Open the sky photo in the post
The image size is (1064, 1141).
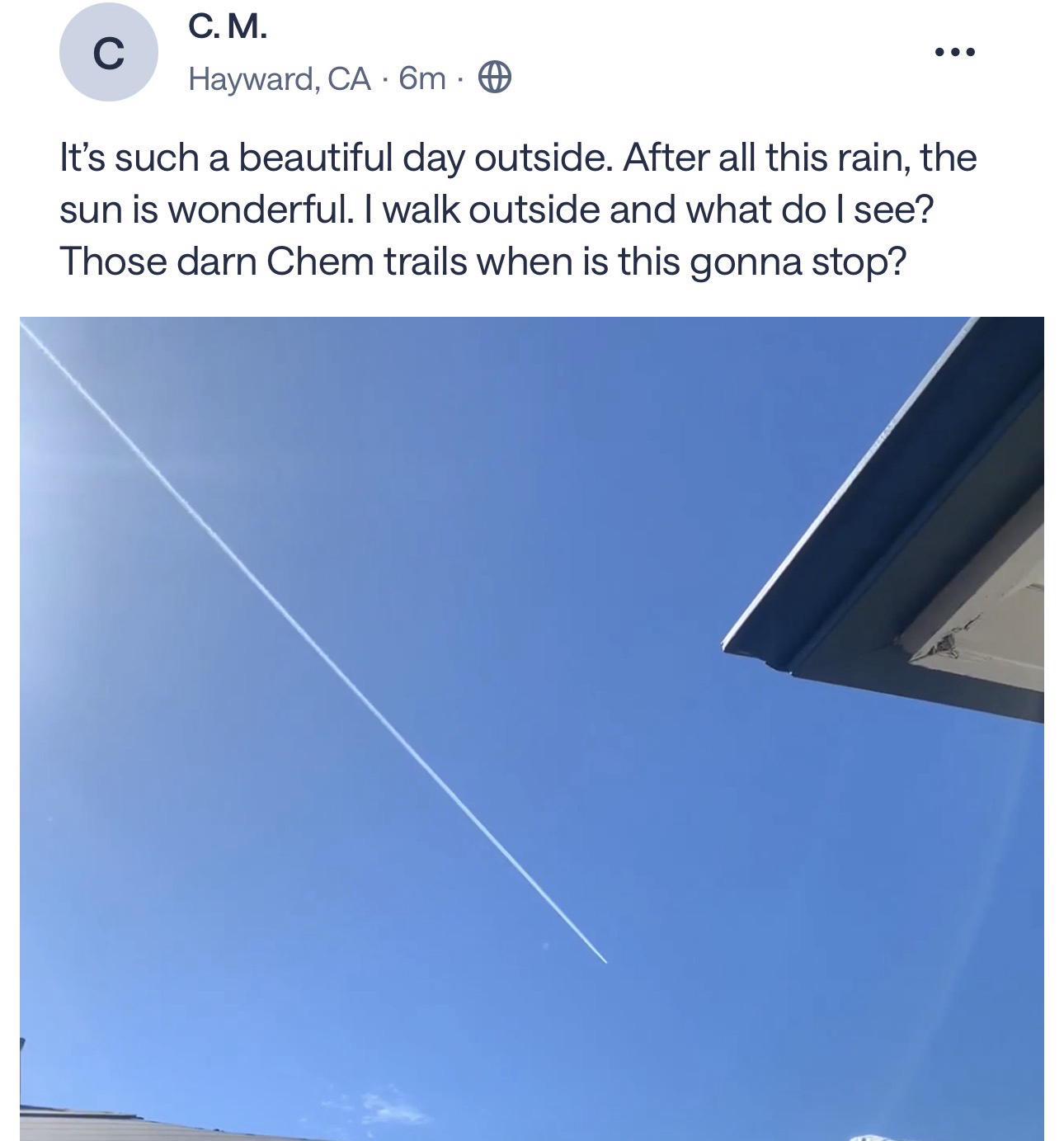[531, 728]
